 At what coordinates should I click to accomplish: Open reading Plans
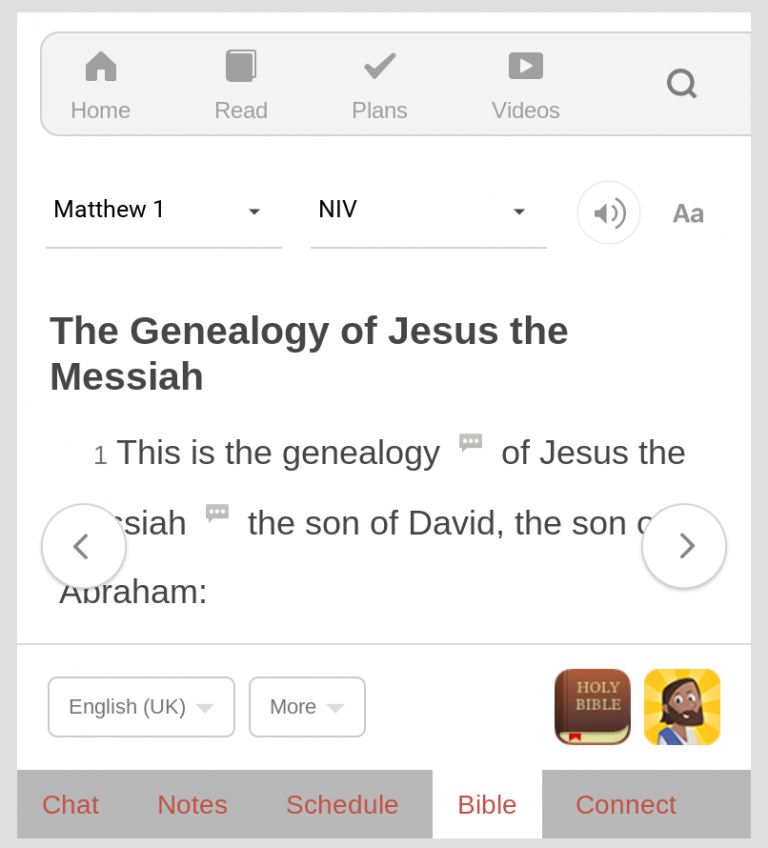pyautogui.click(x=379, y=85)
